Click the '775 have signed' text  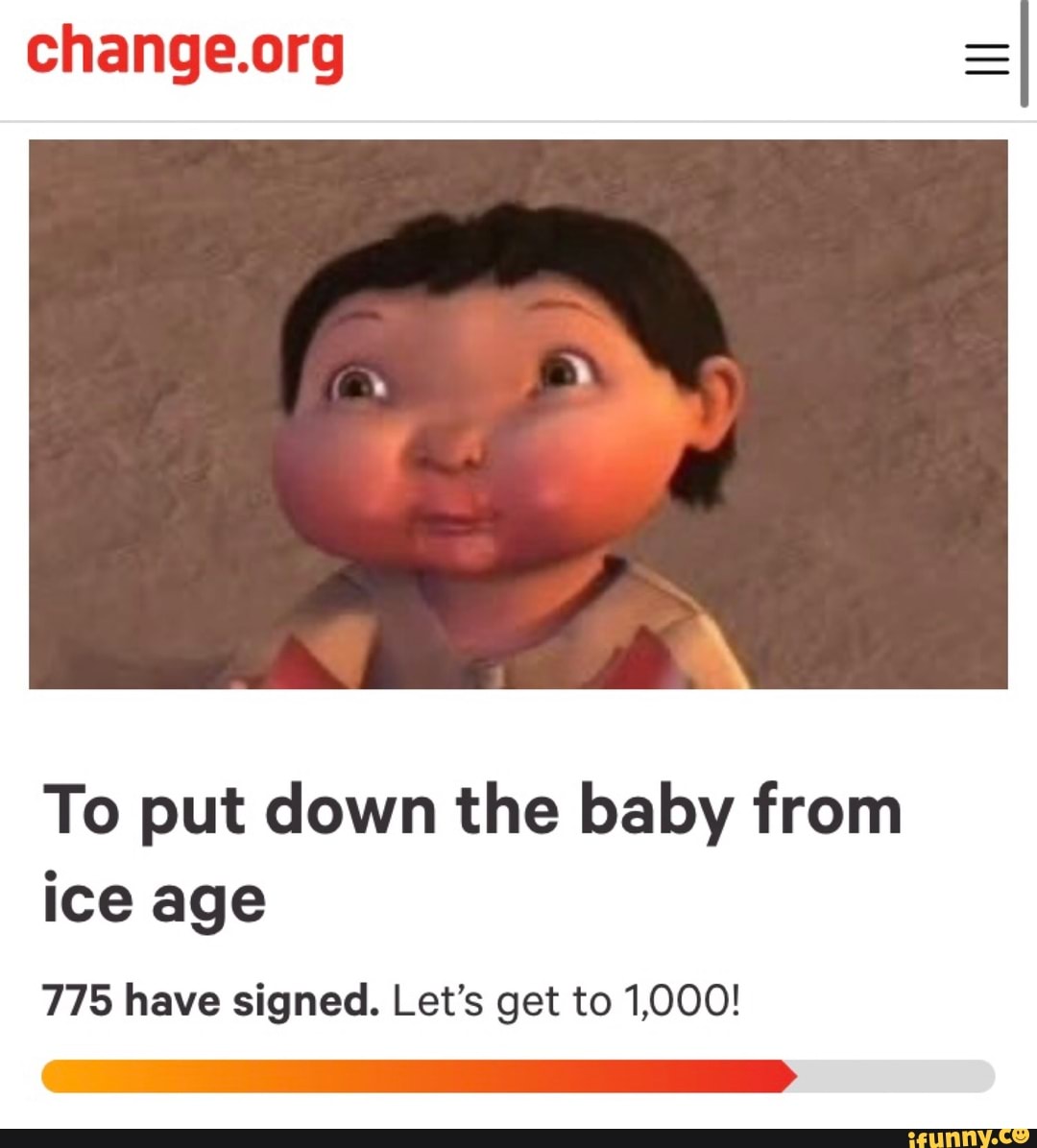[209, 999]
